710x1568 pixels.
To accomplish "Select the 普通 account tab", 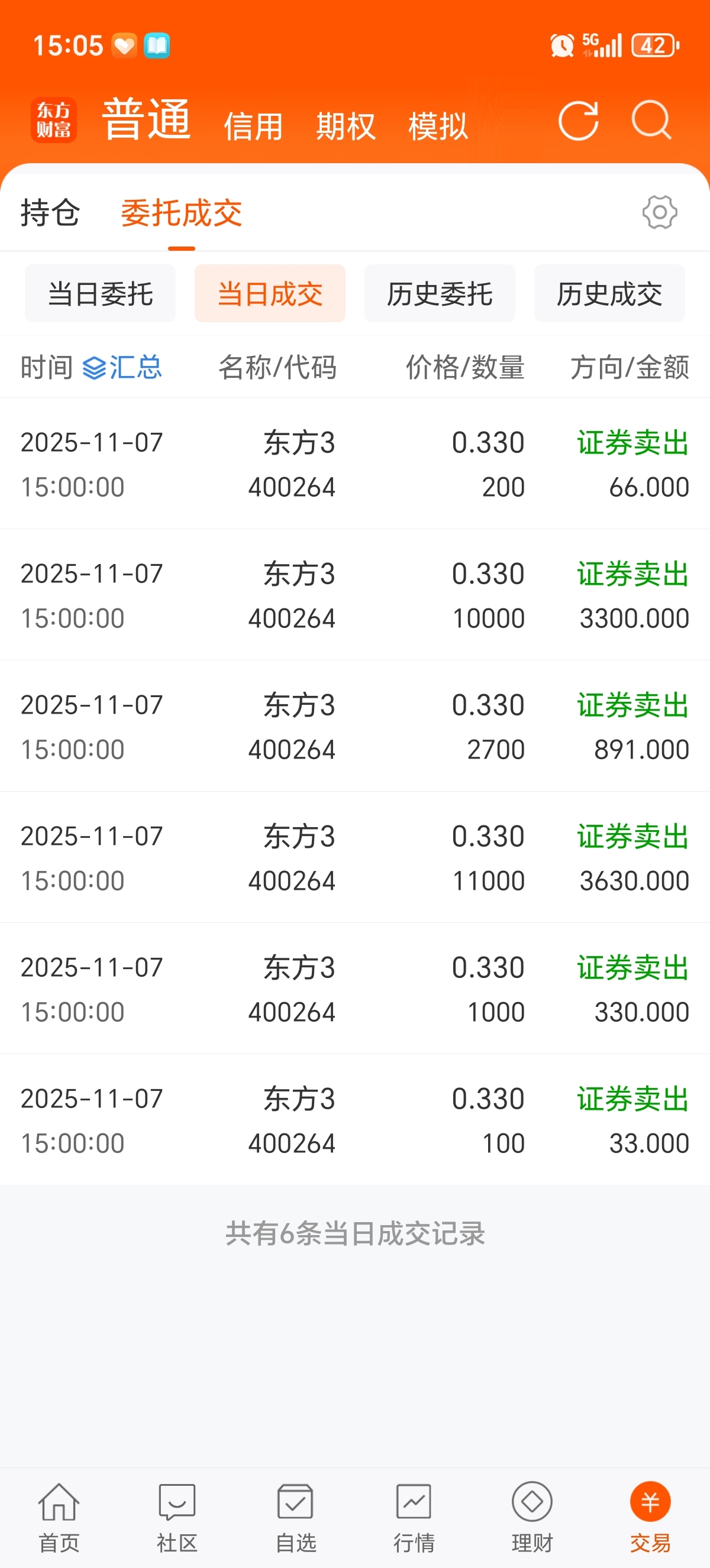I will click(x=146, y=120).
